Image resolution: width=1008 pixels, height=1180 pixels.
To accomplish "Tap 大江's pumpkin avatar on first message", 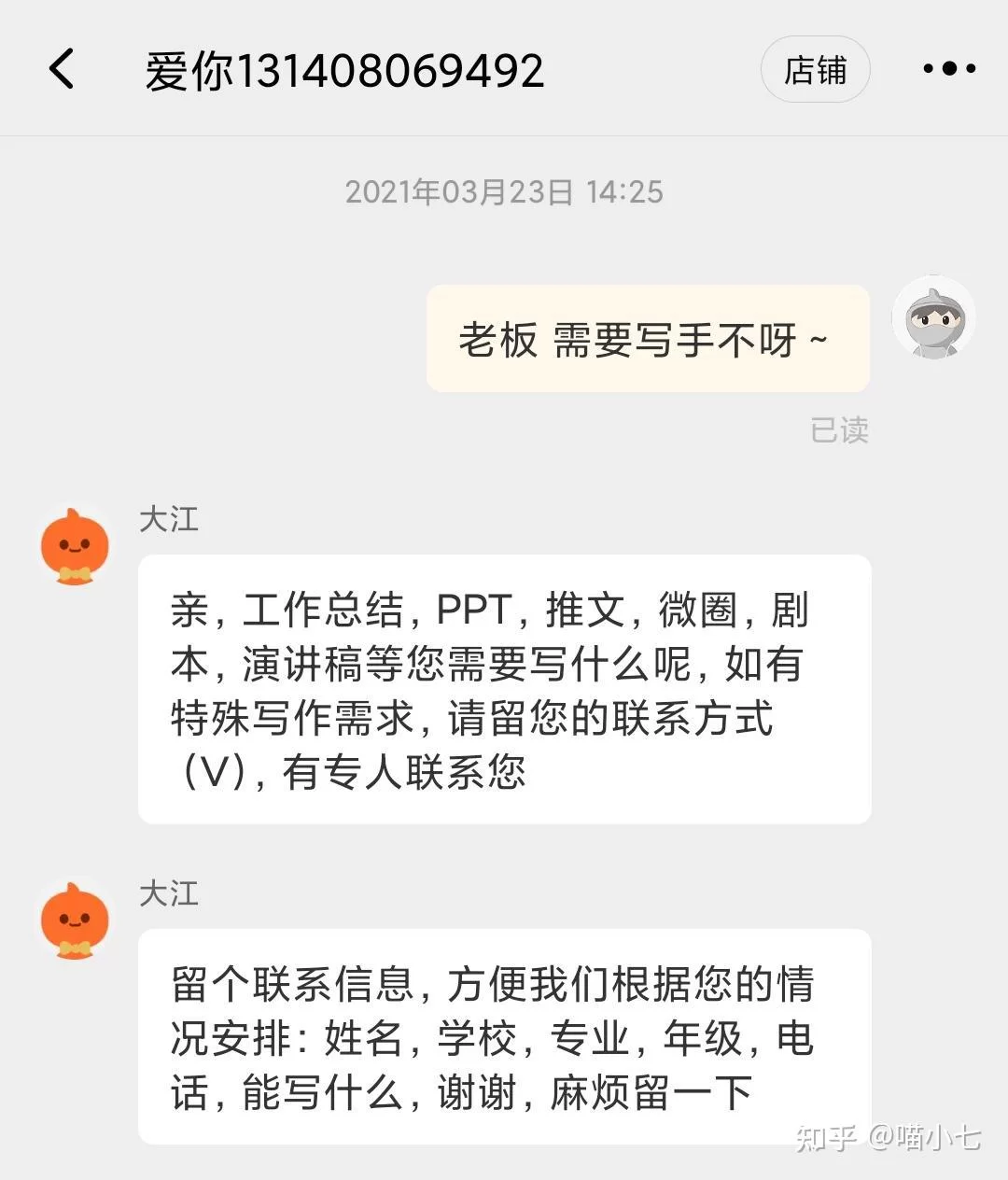I will pos(75,546).
